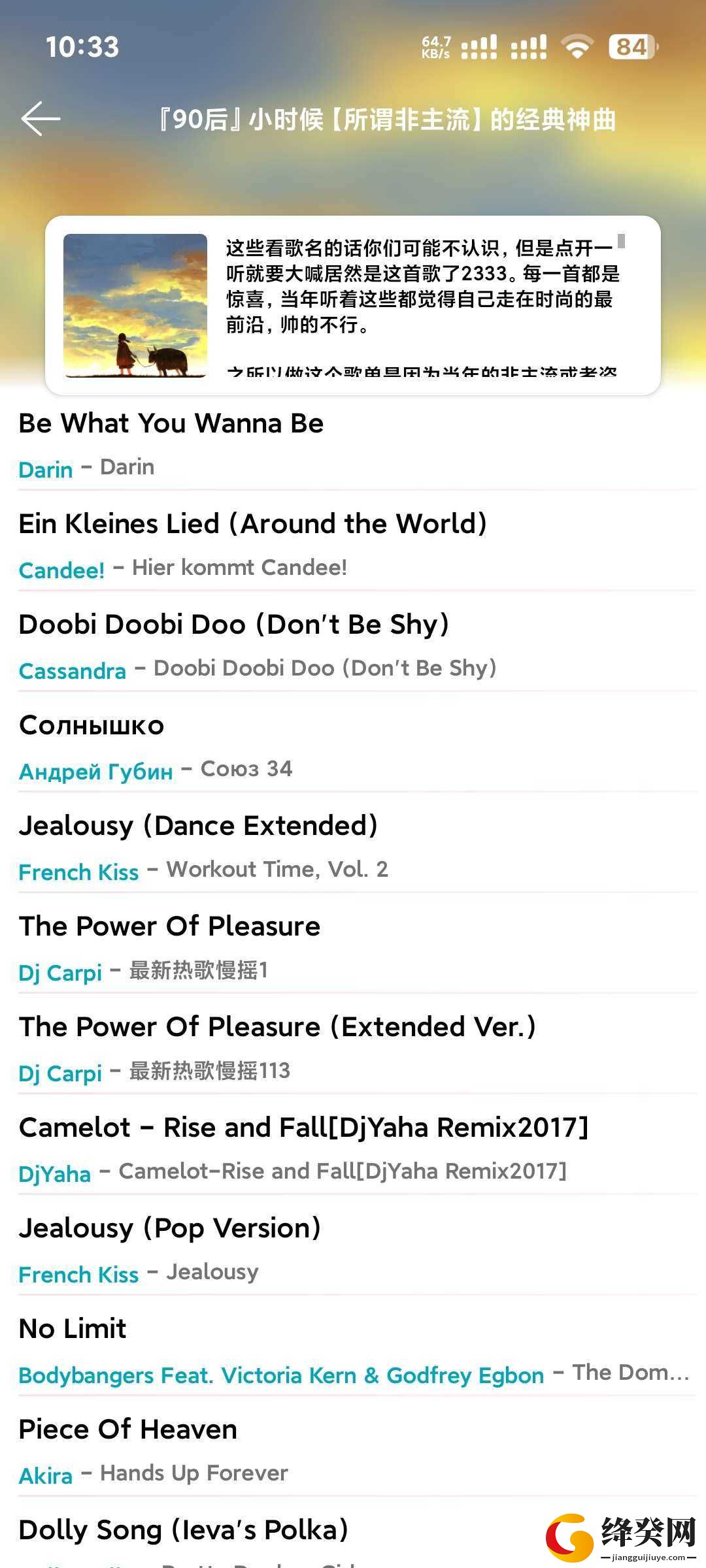Open artist link Bodybangers Feat. Victoria Kern
The width and height of the screenshot is (706, 1568).
pyautogui.click(x=281, y=1375)
